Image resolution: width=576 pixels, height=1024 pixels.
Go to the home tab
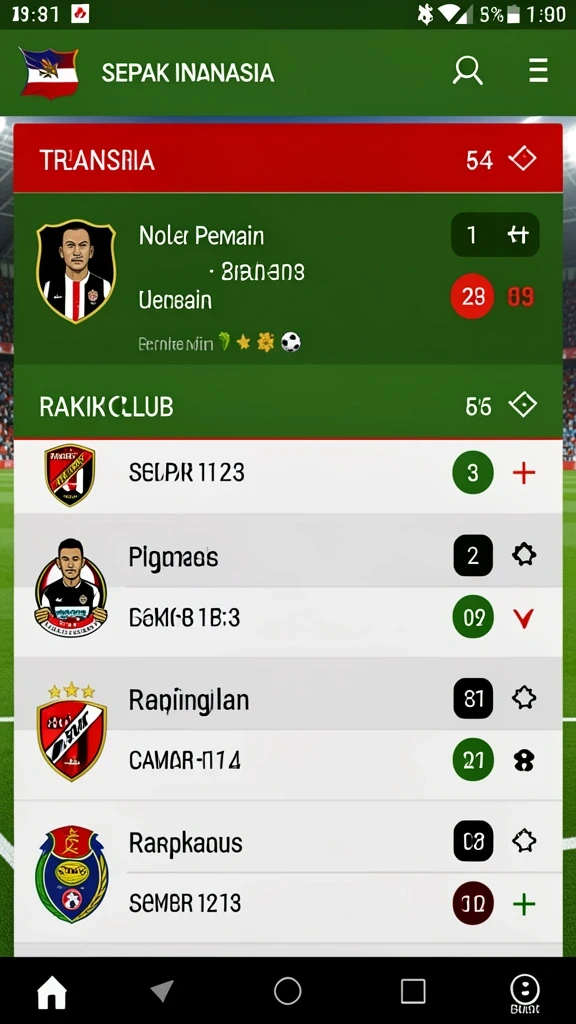(x=52, y=993)
